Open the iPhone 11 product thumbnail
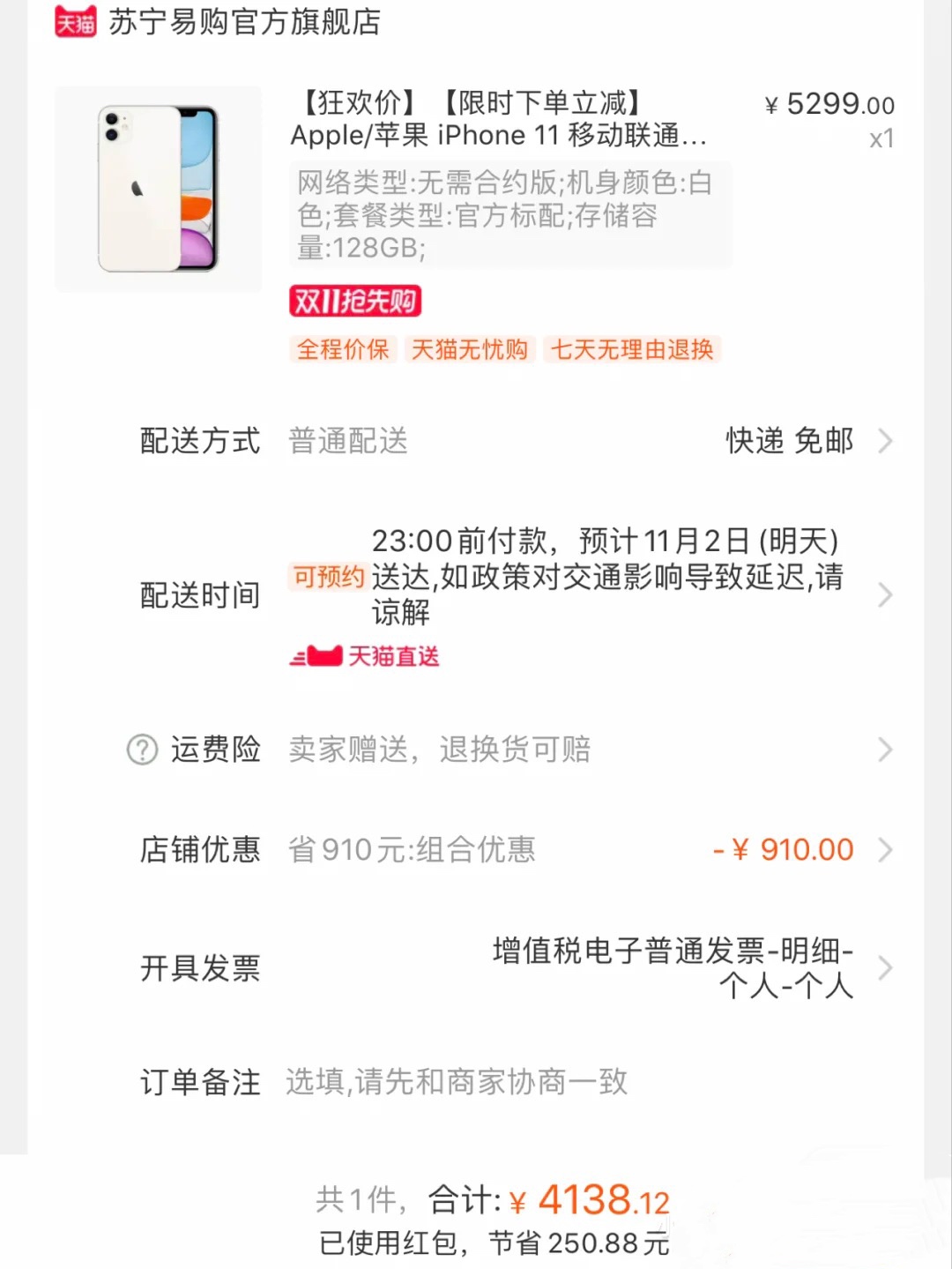The image size is (952, 1269). tap(159, 189)
